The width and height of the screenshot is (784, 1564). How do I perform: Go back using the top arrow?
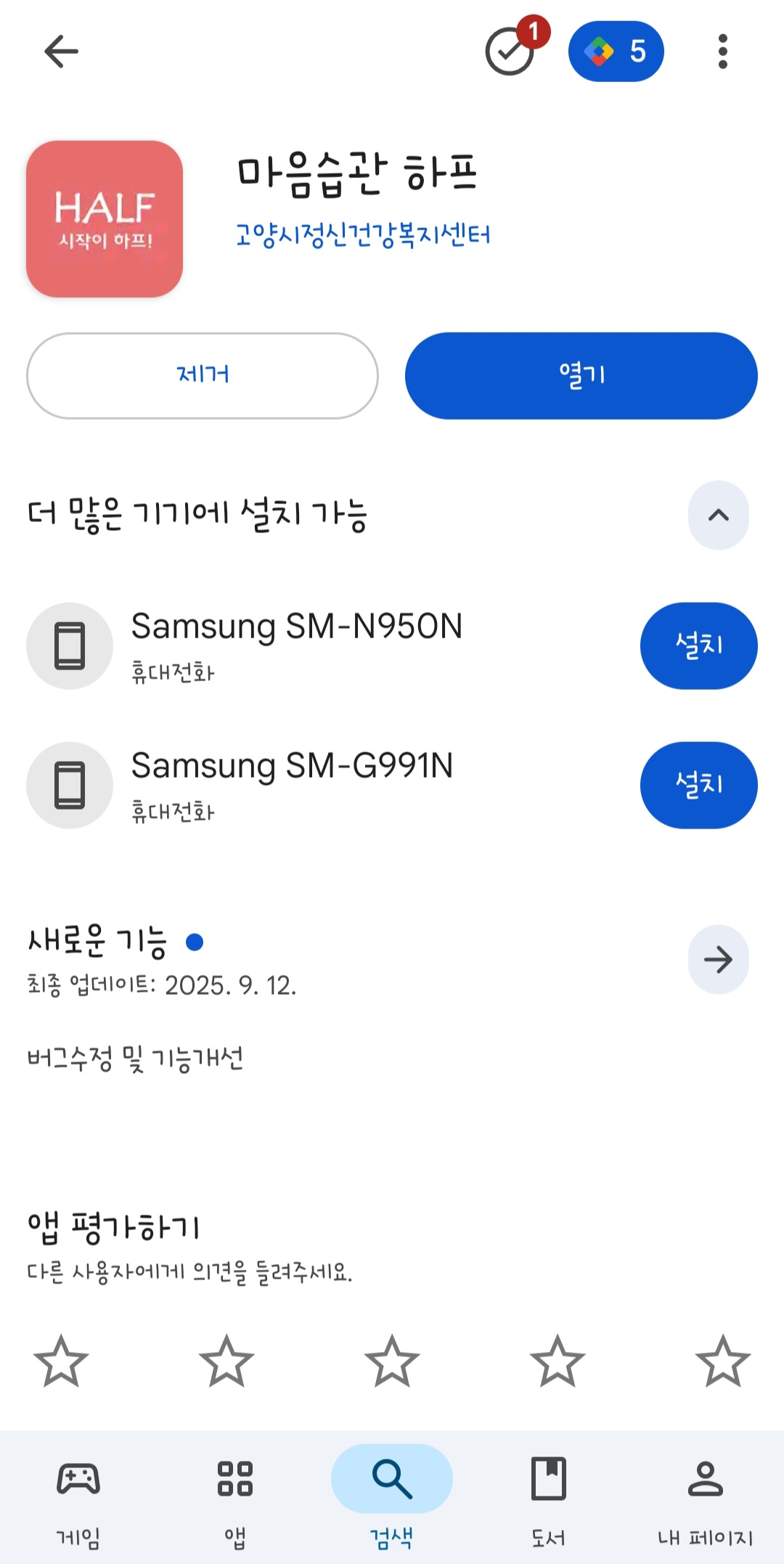coord(61,52)
